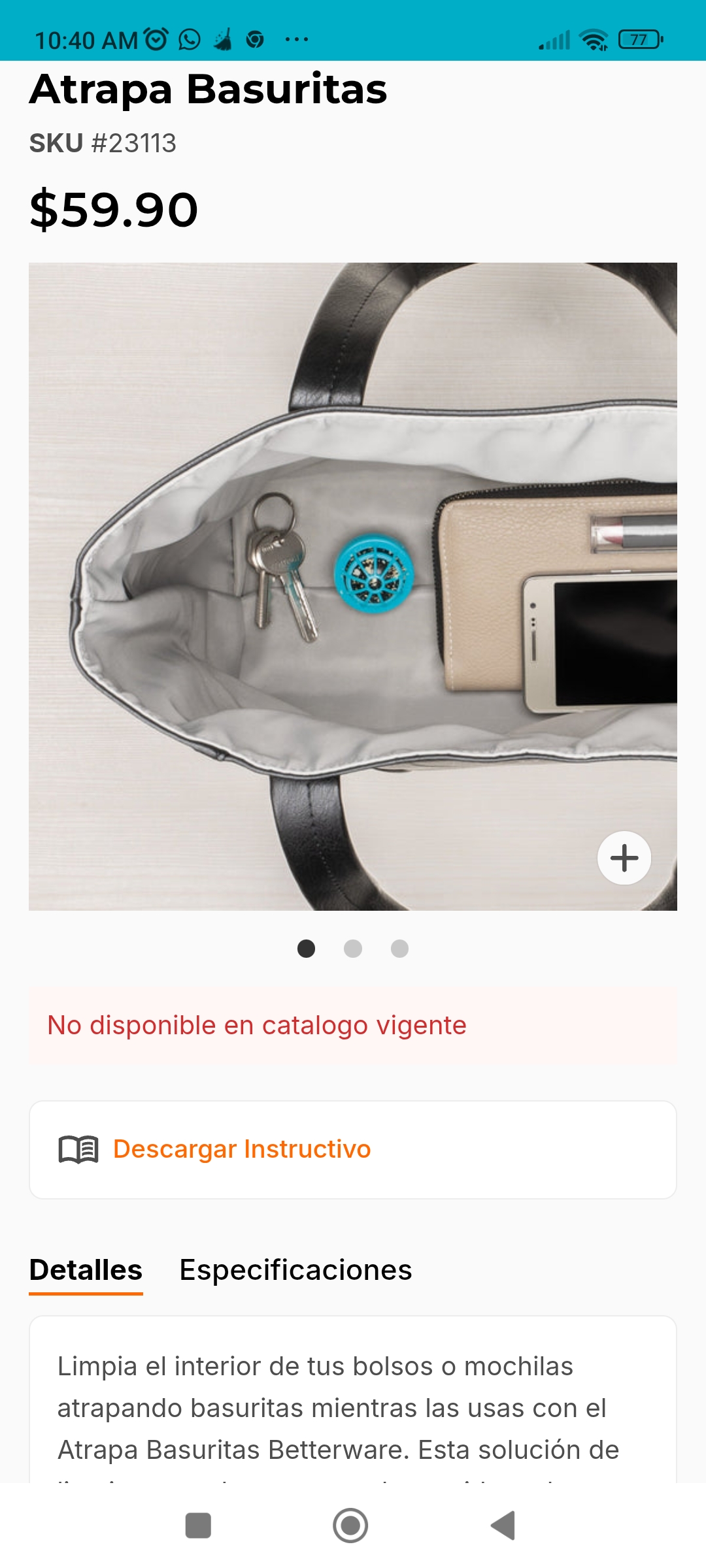Jump to the third image indicator dot
Viewport: 706px width, 1568px height.
399,949
